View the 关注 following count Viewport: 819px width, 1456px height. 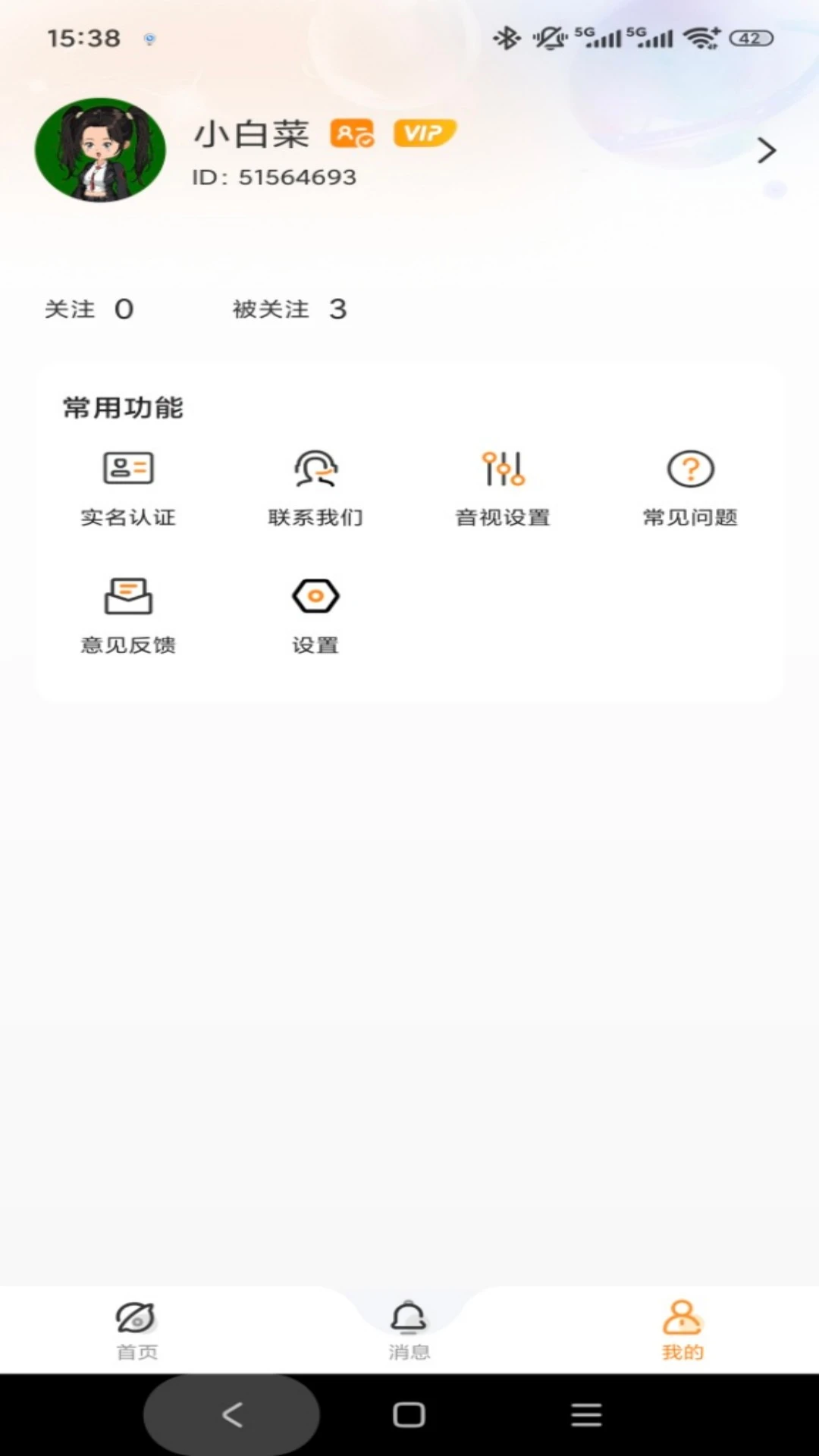point(91,309)
